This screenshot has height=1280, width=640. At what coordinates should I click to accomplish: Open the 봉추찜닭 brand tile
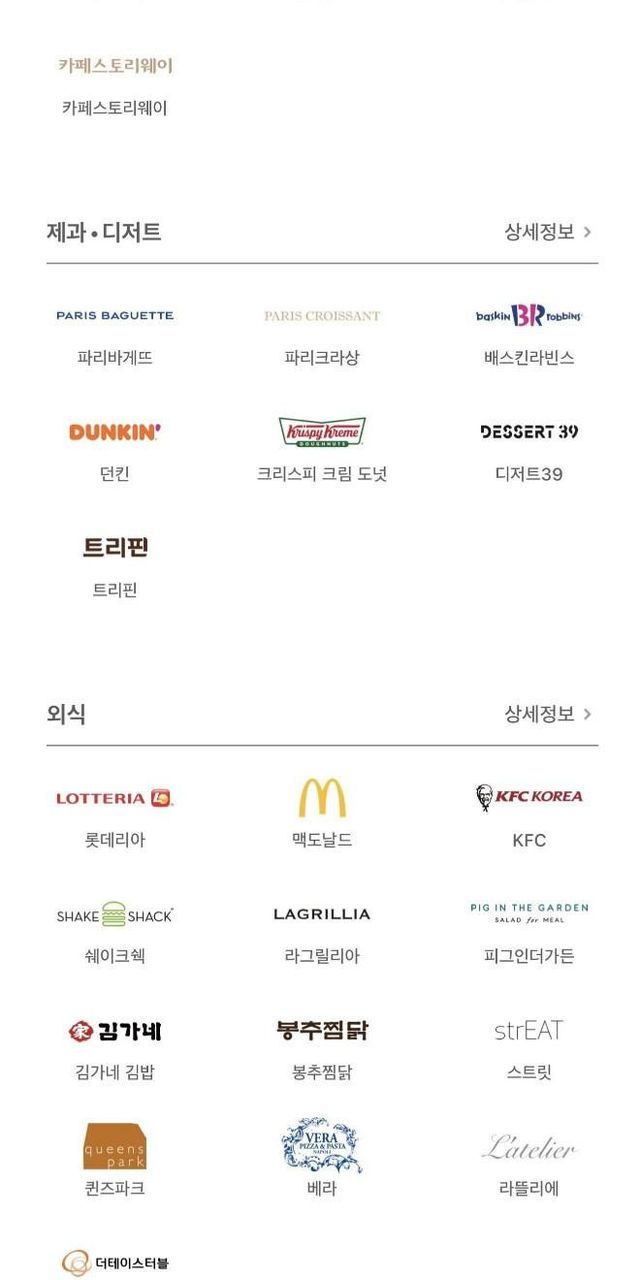point(322,1049)
